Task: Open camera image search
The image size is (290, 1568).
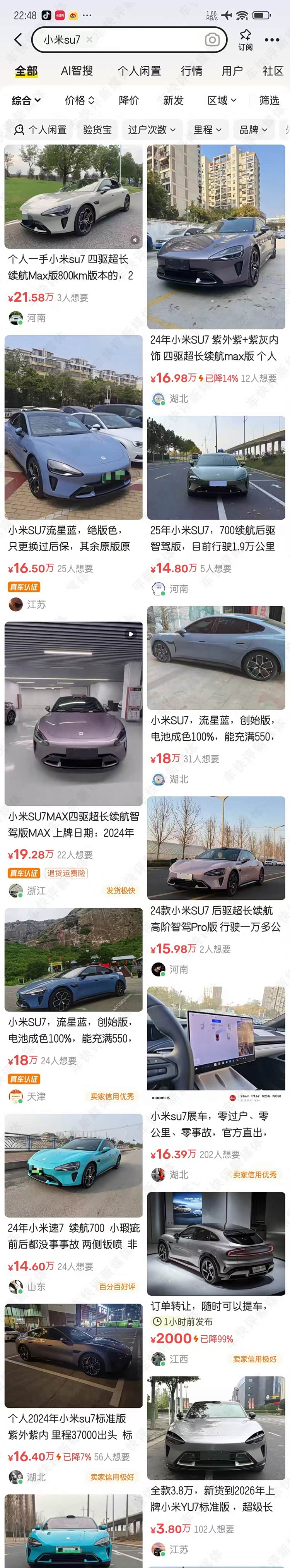Action: 212,40
